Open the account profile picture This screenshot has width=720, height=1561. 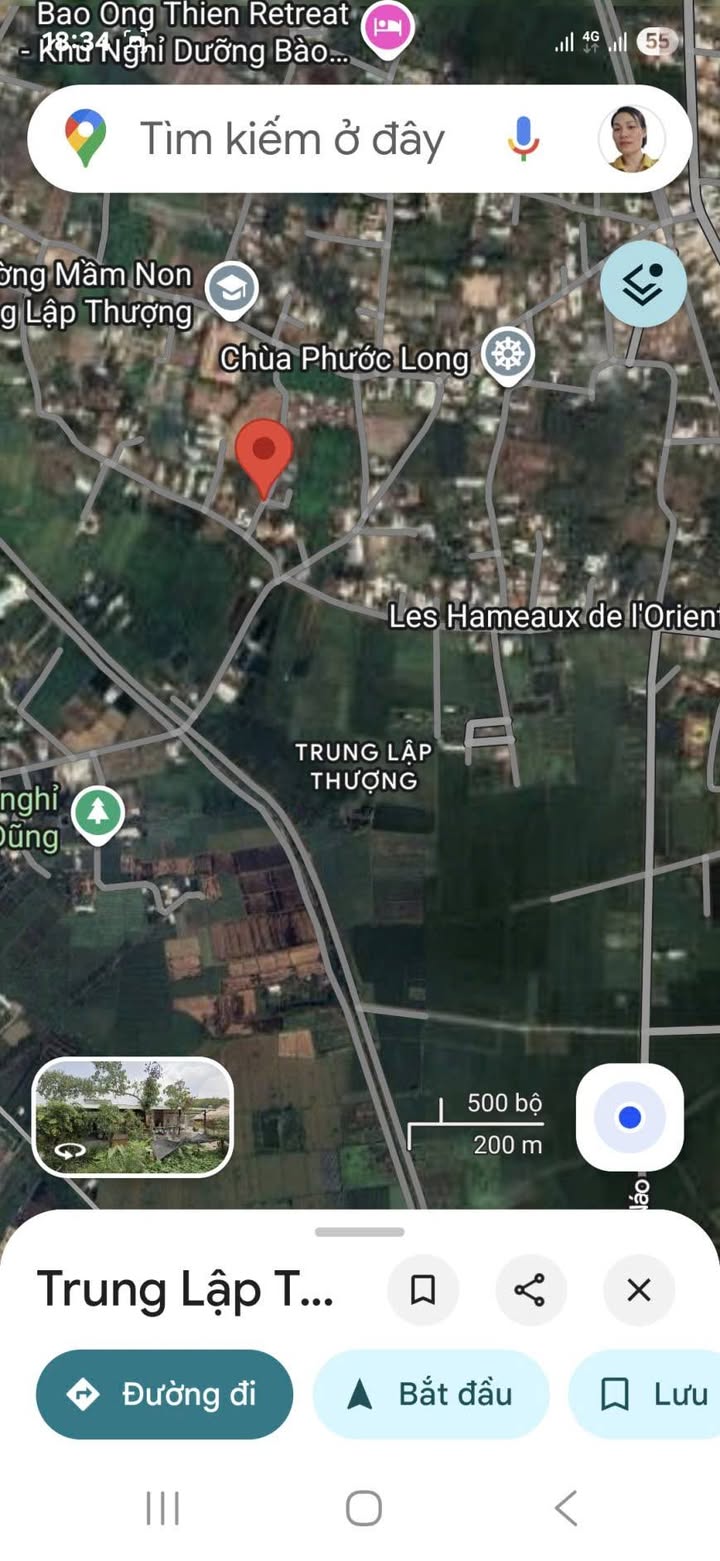[x=631, y=139]
